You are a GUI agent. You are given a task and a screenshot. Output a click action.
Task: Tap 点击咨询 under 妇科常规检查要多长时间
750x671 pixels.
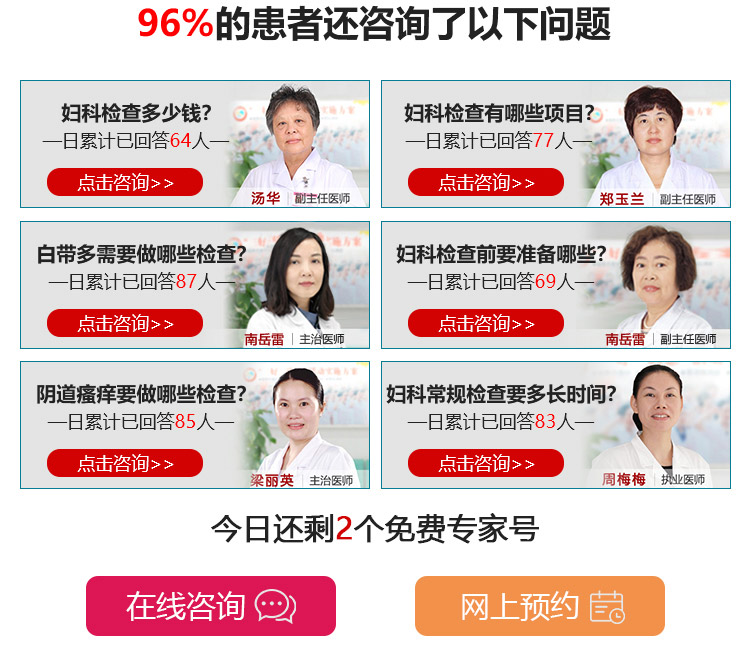(x=486, y=463)
